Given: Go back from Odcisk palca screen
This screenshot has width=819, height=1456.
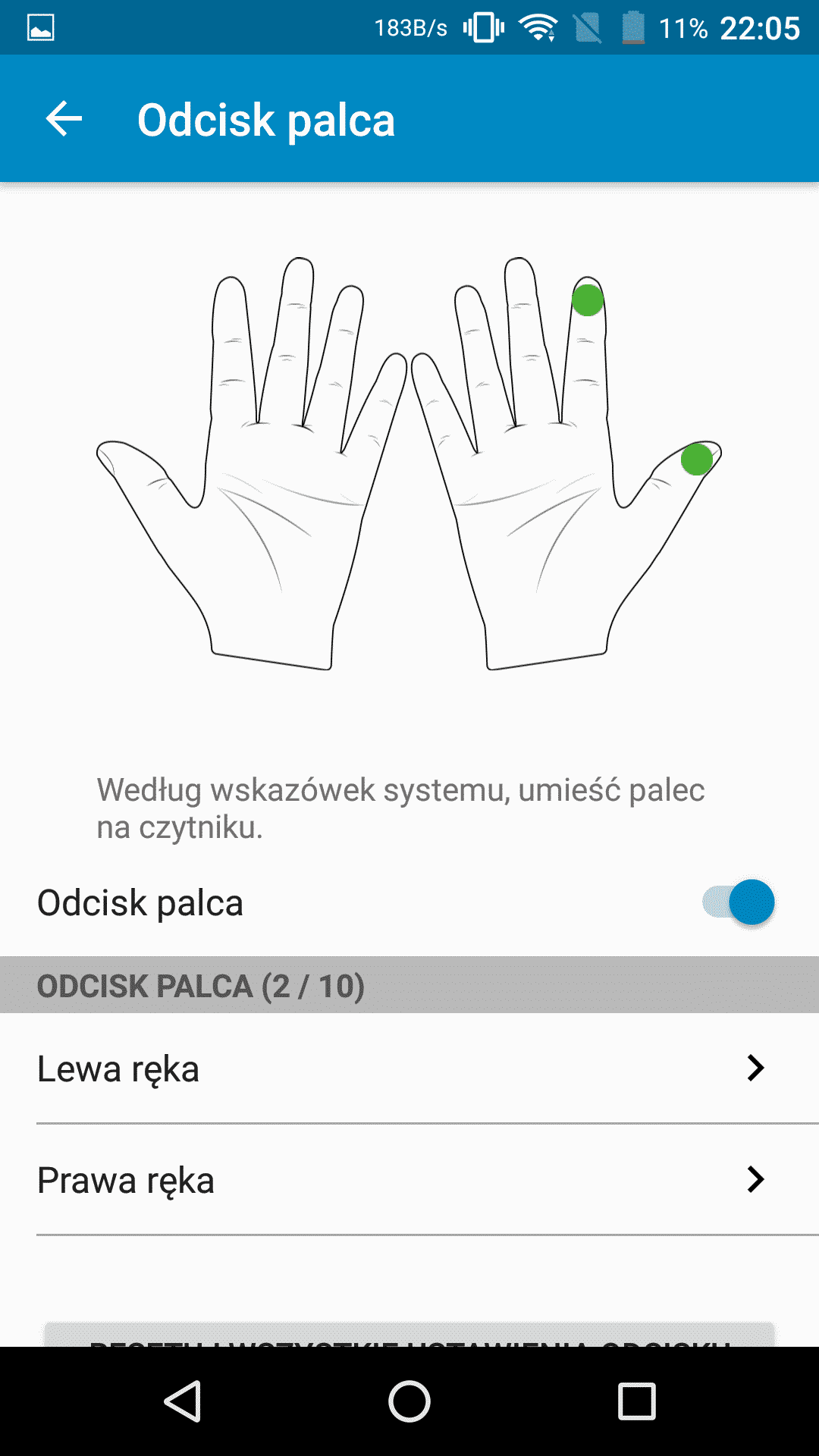Looking at the screenshot, I should pos(64,119).
